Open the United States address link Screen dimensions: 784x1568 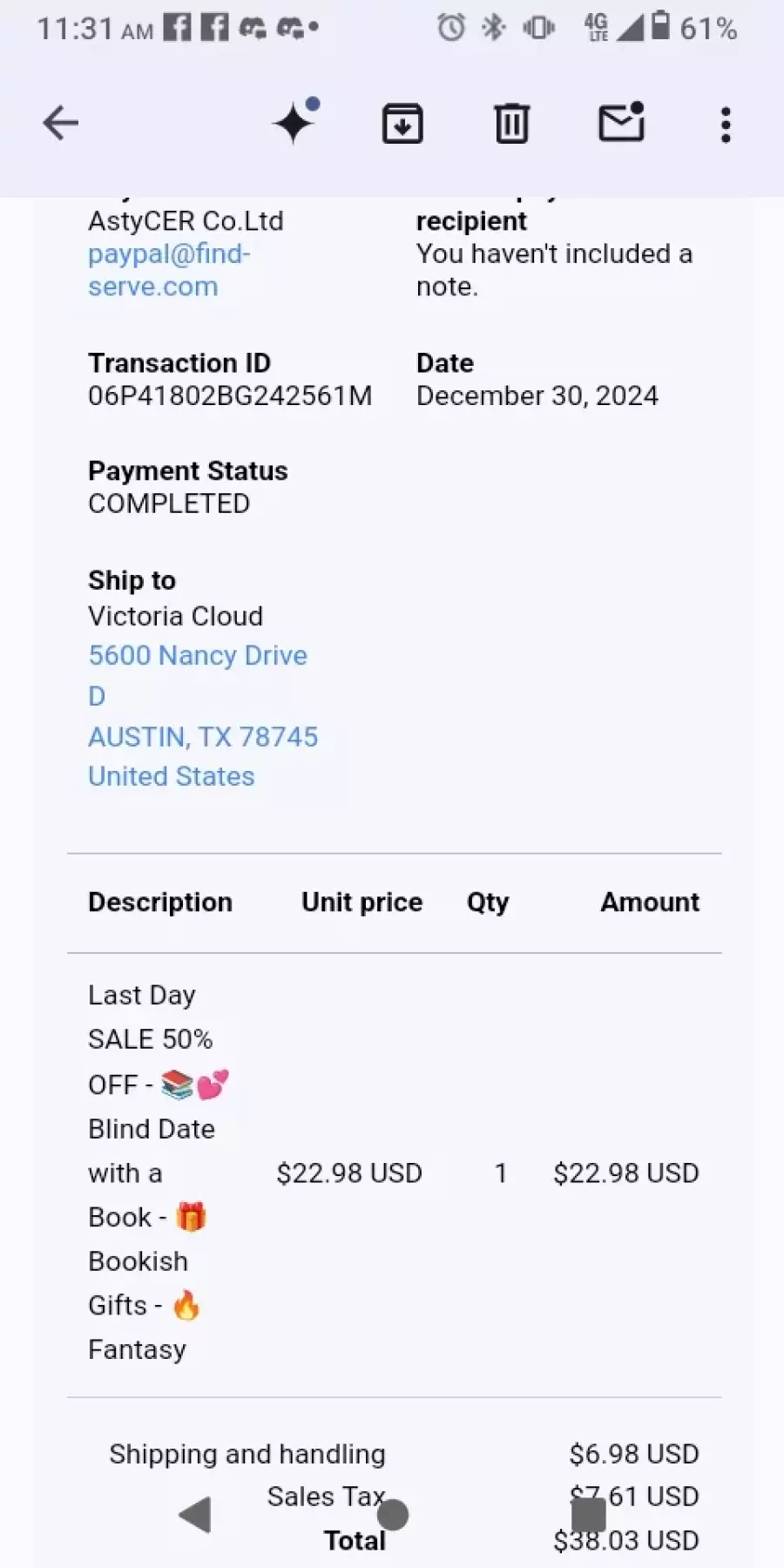[x=172, y=776]
